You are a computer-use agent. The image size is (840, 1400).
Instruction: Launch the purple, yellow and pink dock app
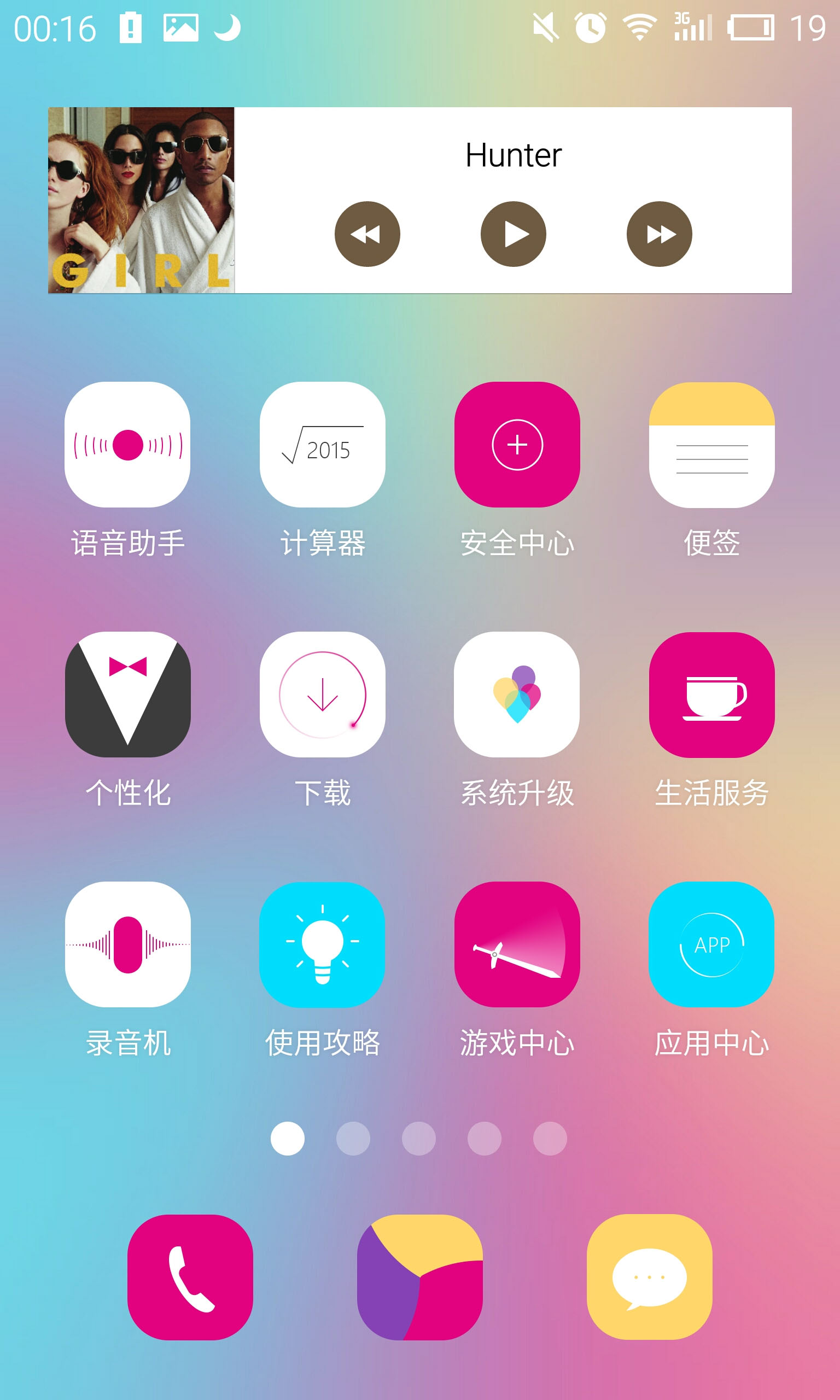pyautogui.click(x=419, y=1277)
